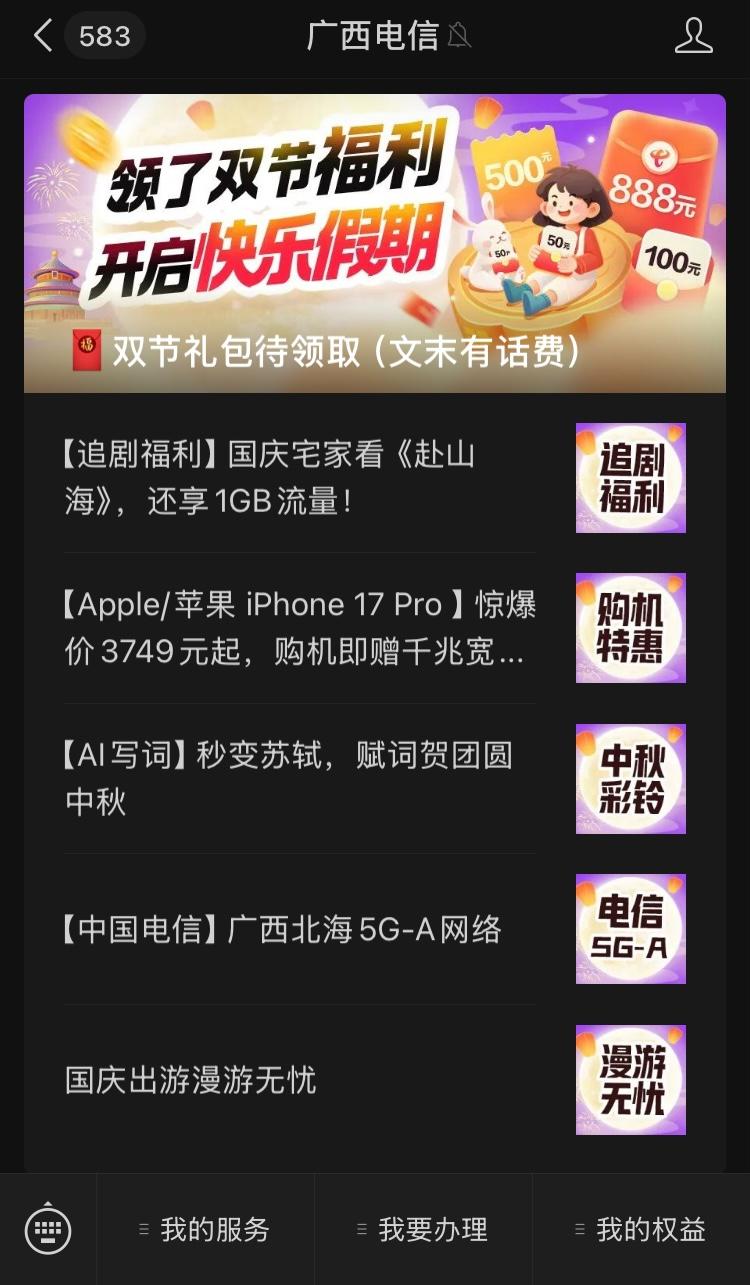
Task: Expand the 我要办理 menu
Action: point(423,1229)
